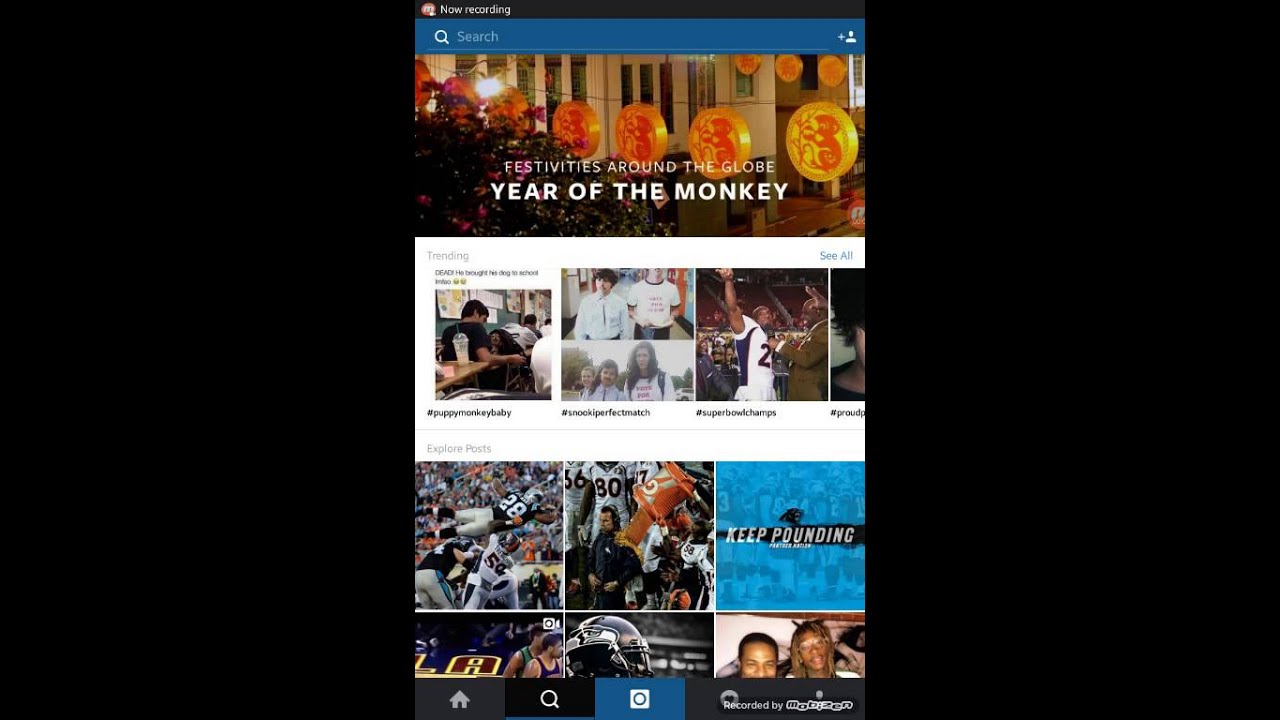Open the Search field
Screen dimensions: 1280x720
click(628, 37)
